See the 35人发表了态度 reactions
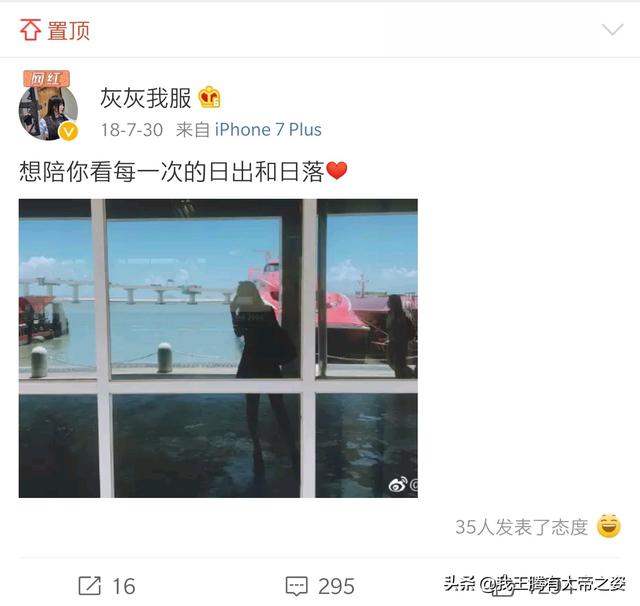 point(522,527)
